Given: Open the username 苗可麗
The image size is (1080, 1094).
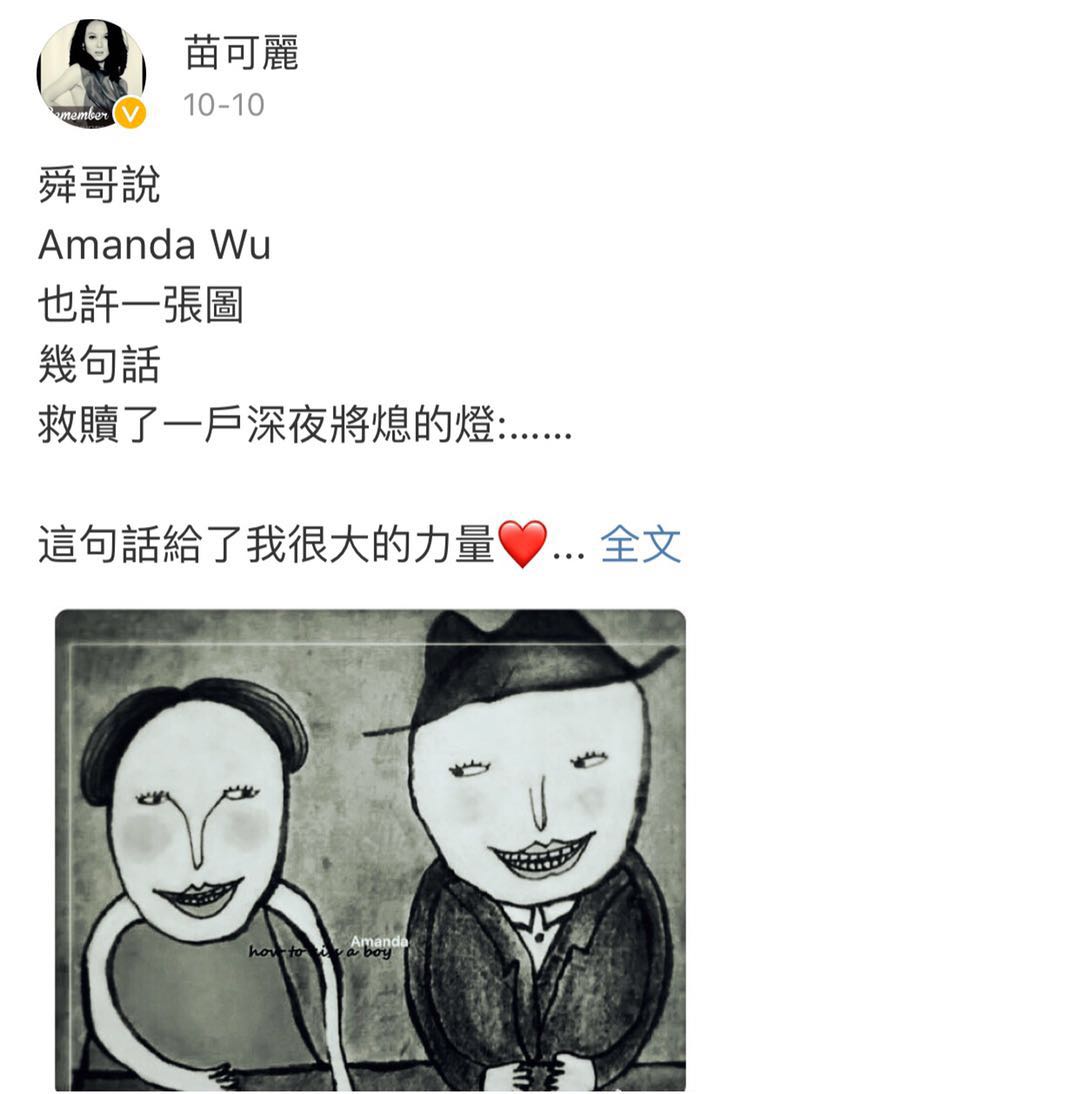Looking at the screenshot, I should pos(241,52).
